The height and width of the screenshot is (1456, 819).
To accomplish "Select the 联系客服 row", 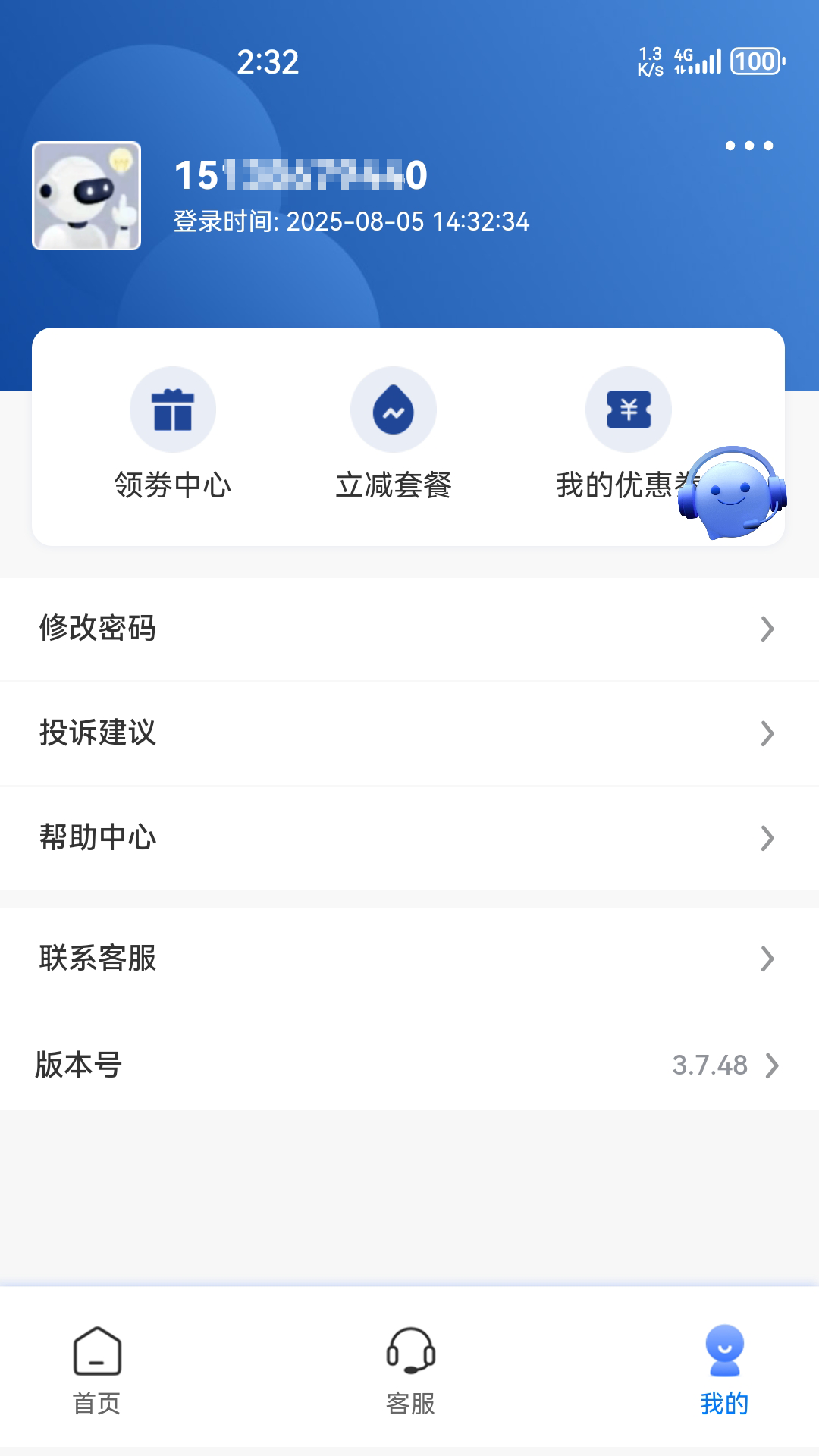I will [x=409, y=959].
